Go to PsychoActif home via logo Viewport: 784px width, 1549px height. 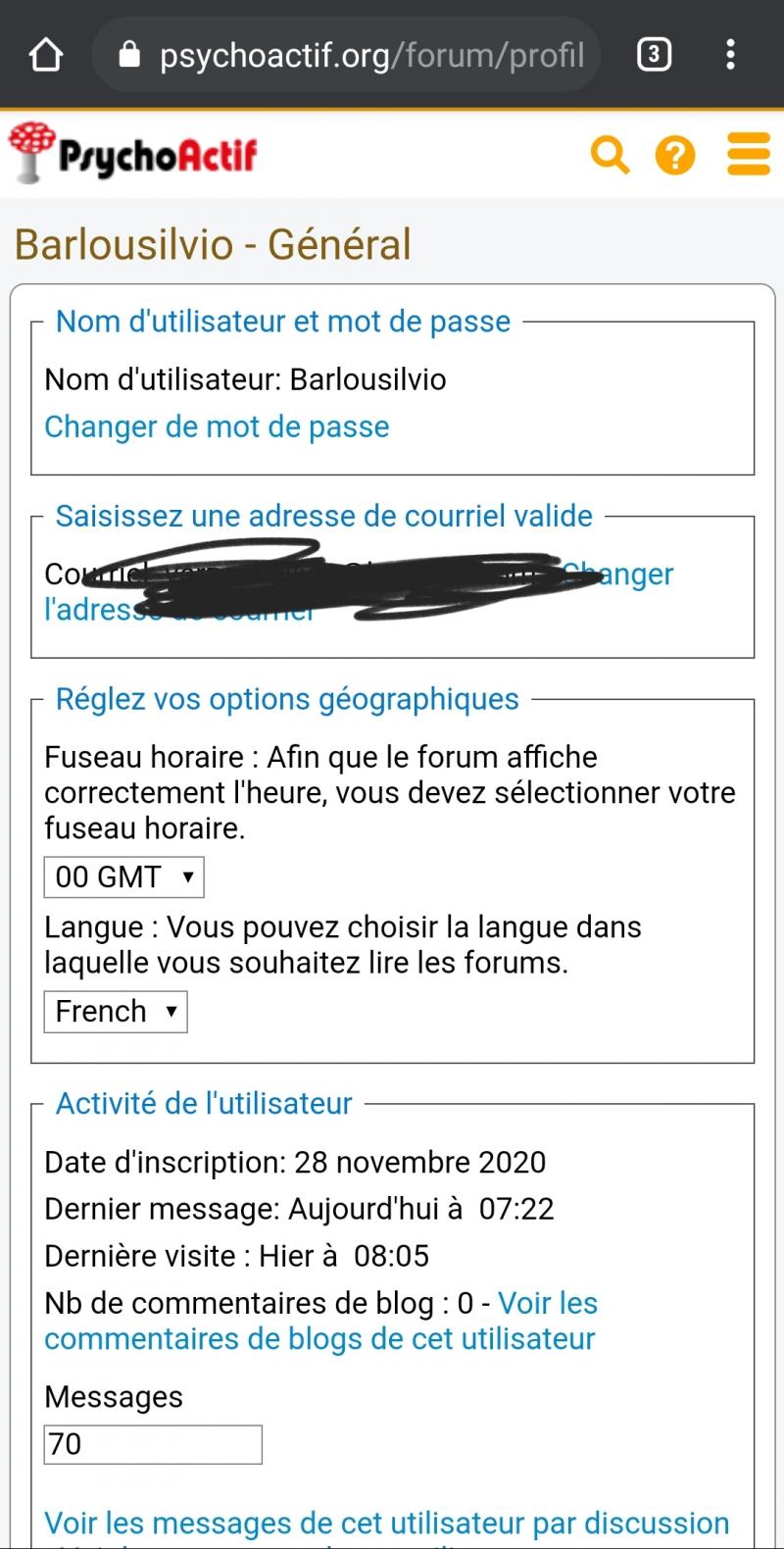[133, 153]
